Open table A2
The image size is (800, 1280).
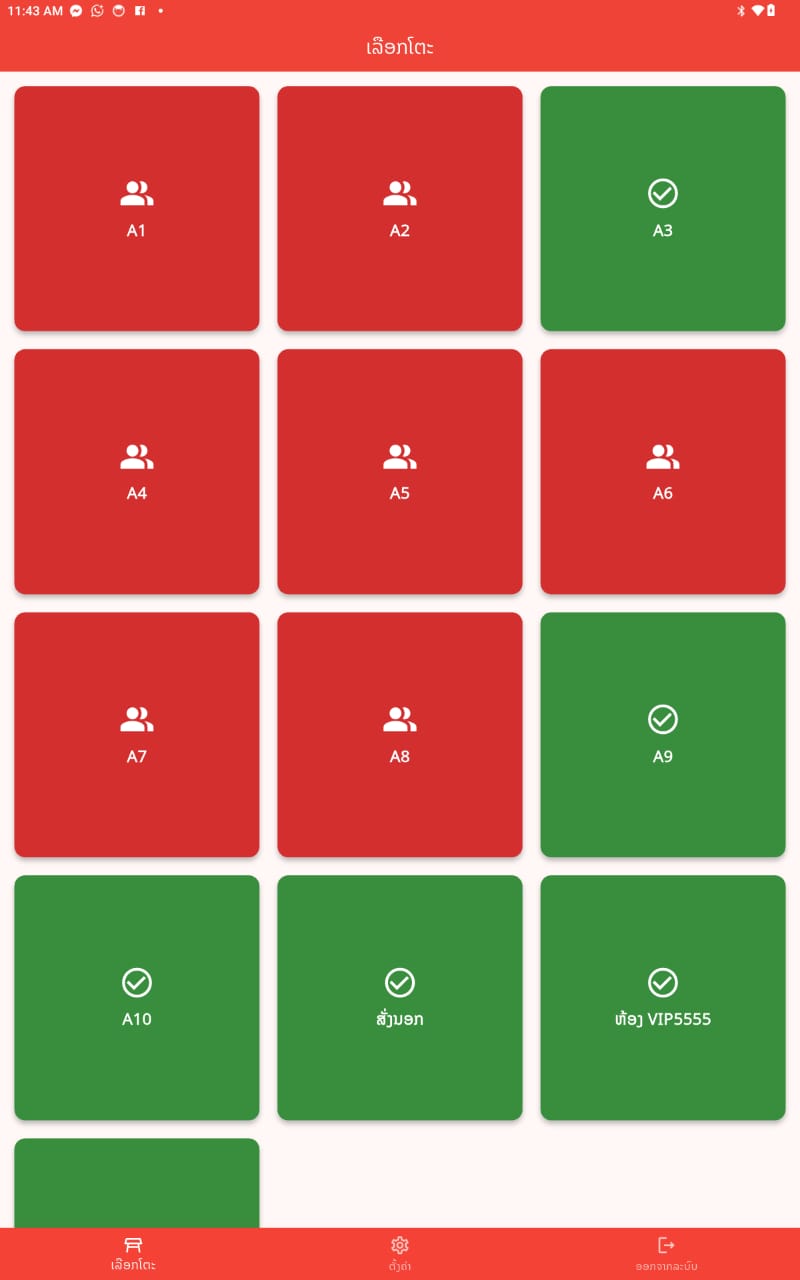pyautogui.click(x=400, y=208)
